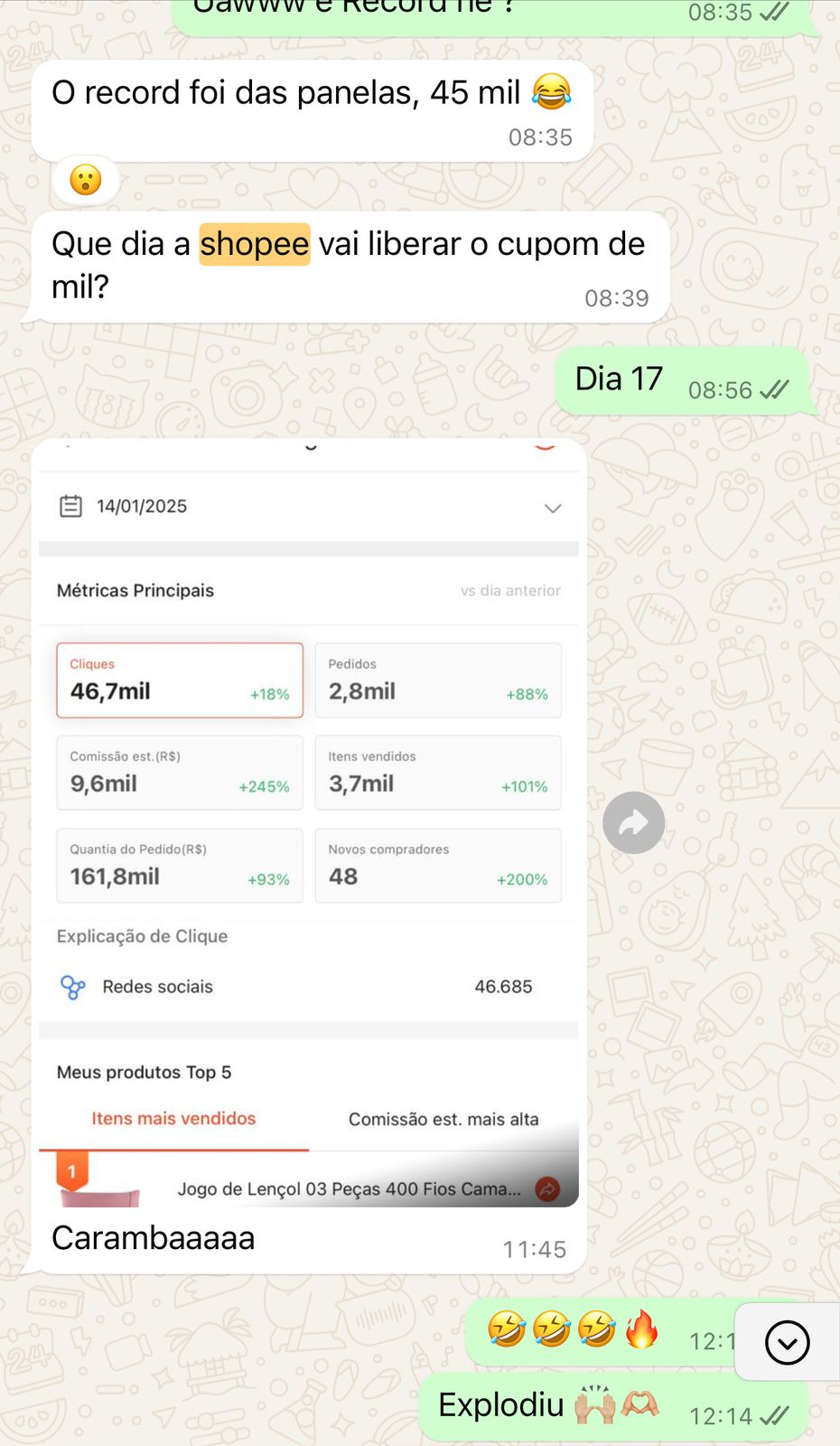Jump to the latest messages with the down arrow
840x1446 pixels.
point(787,1342)
